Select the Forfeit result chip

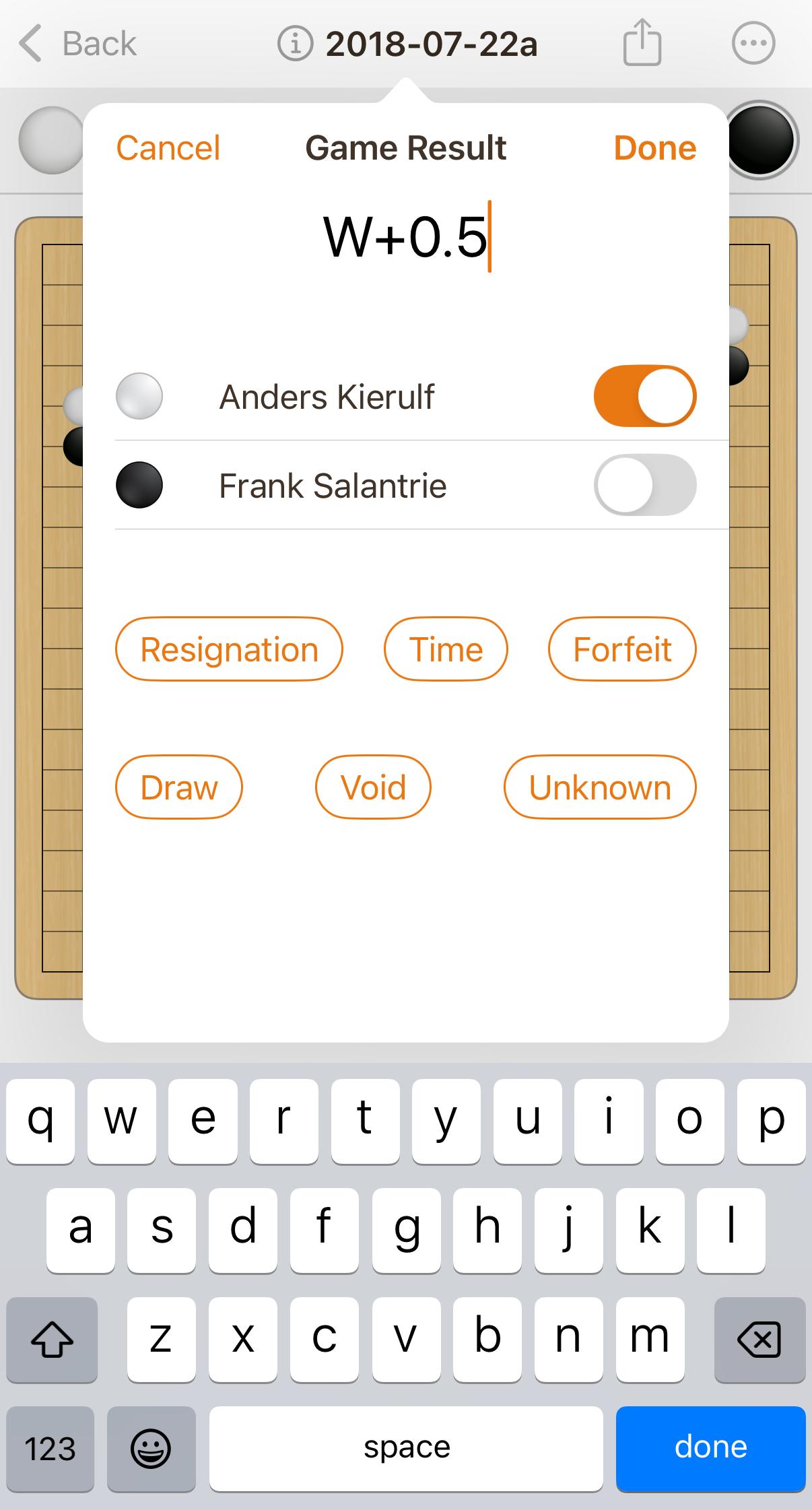coord(622,649)
